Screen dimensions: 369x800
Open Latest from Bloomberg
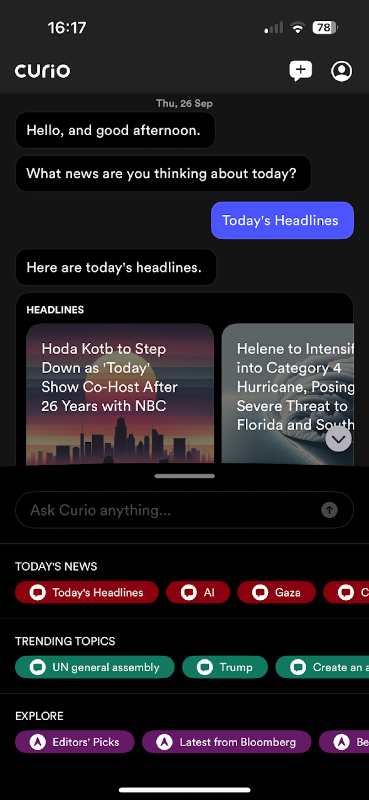[x=227, y=742]
